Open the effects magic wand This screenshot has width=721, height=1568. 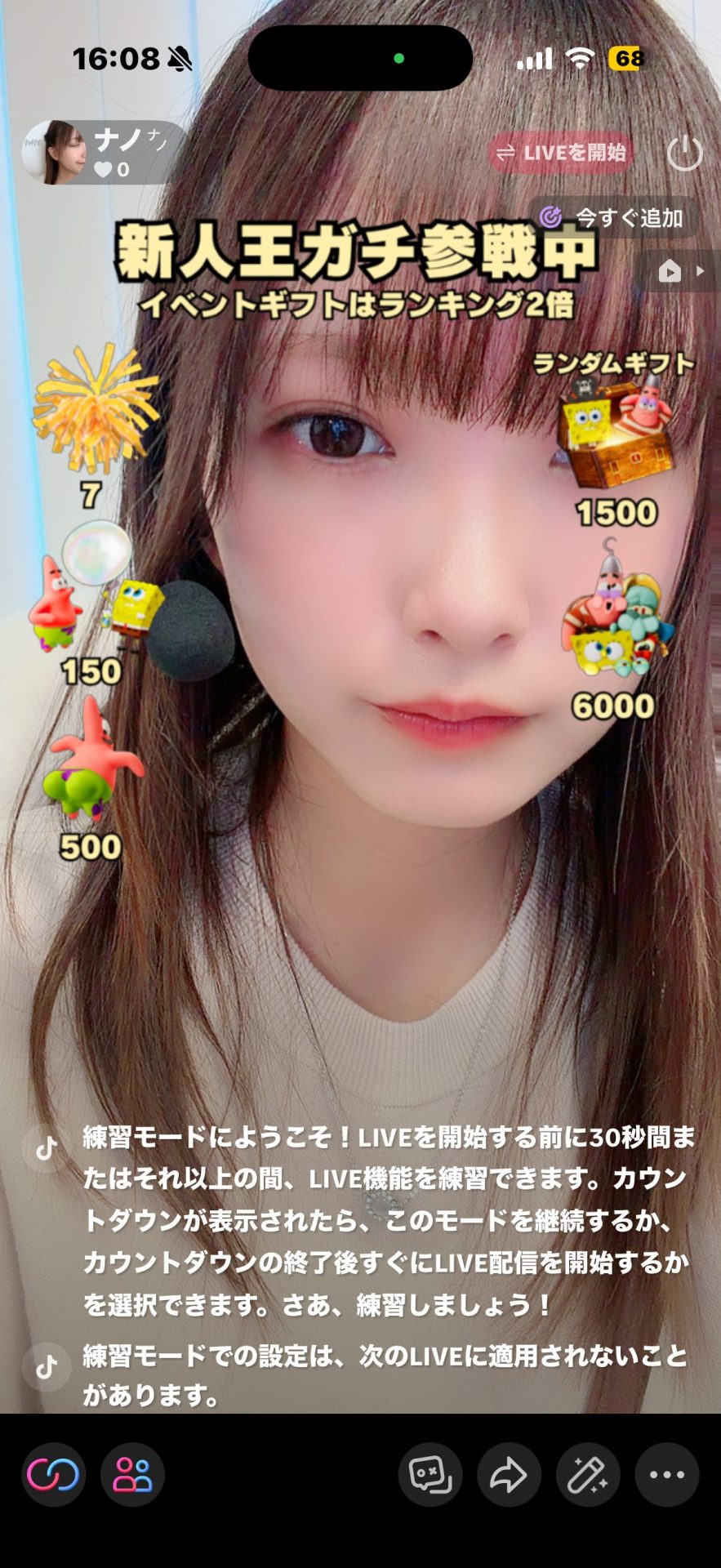588,1475
